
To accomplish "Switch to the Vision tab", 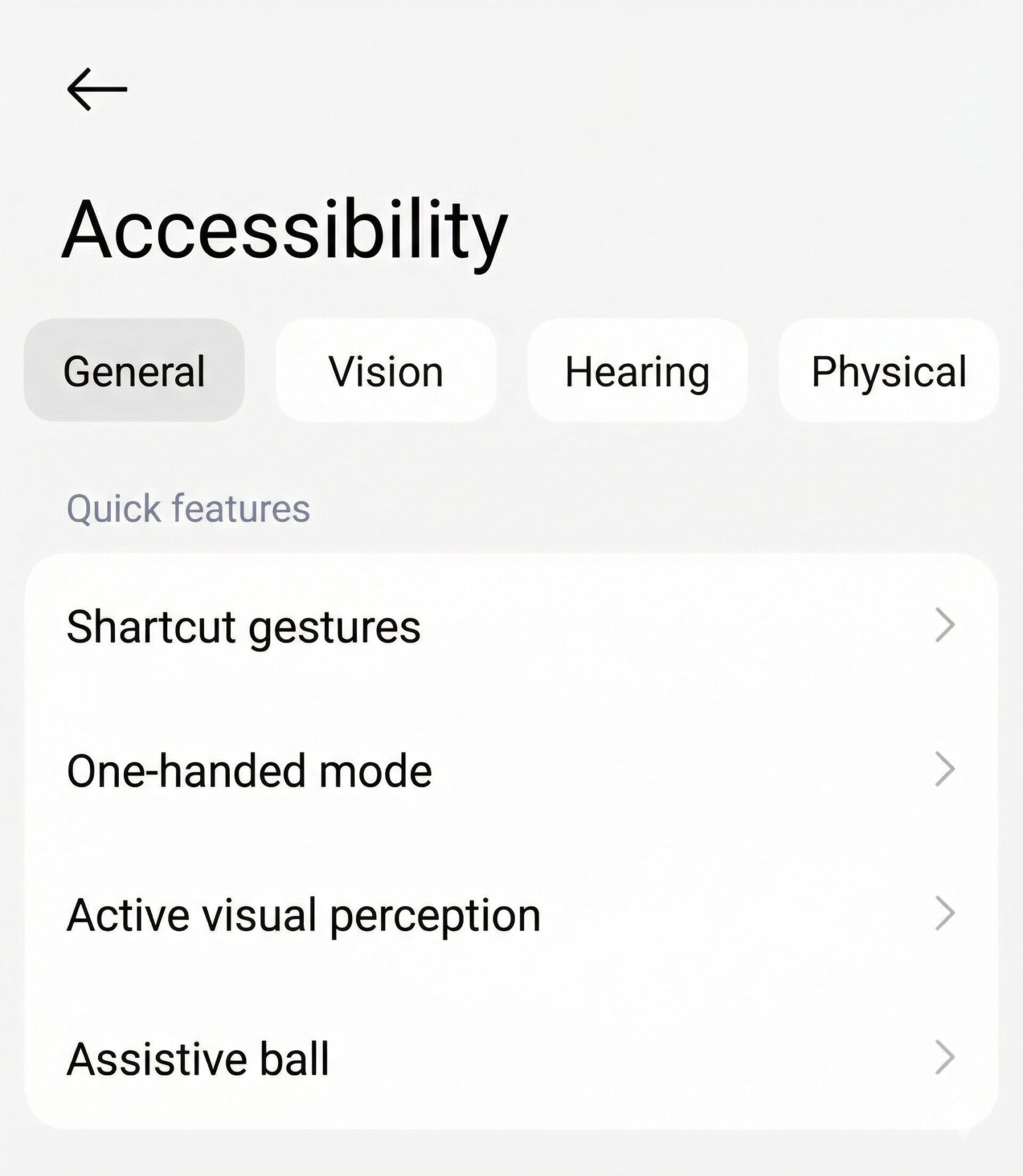I will pos(386,371).
